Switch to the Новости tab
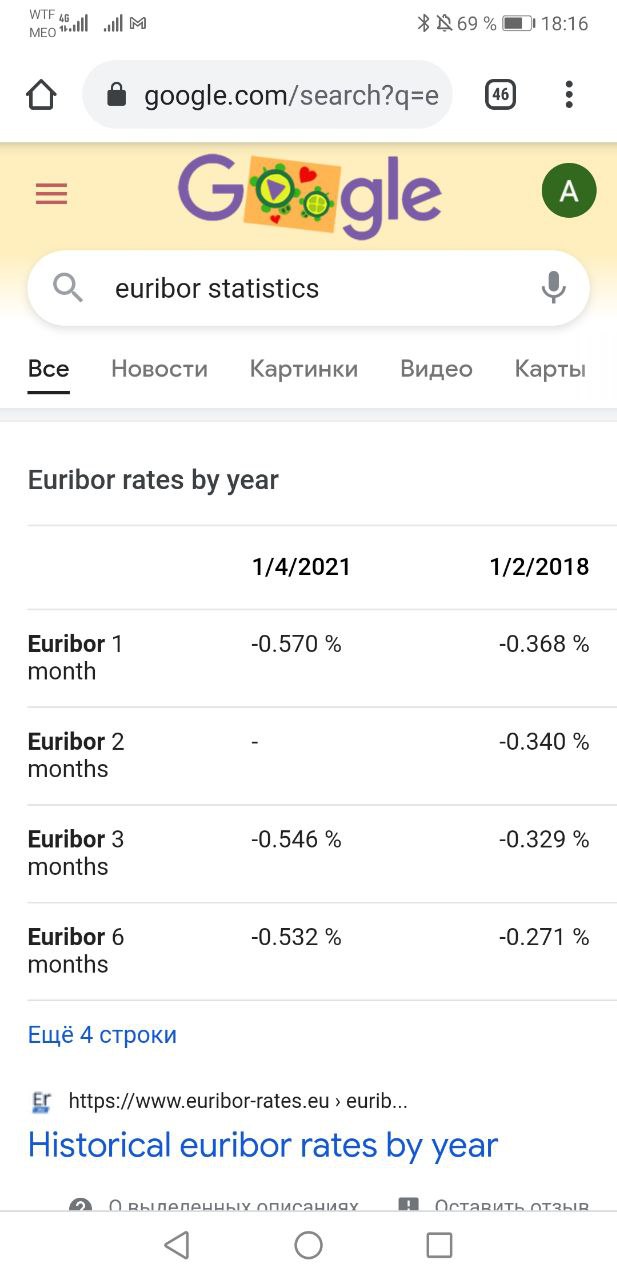Viewport: 617px width, 1280px height. pyautogui.click(x=159, y=369)
